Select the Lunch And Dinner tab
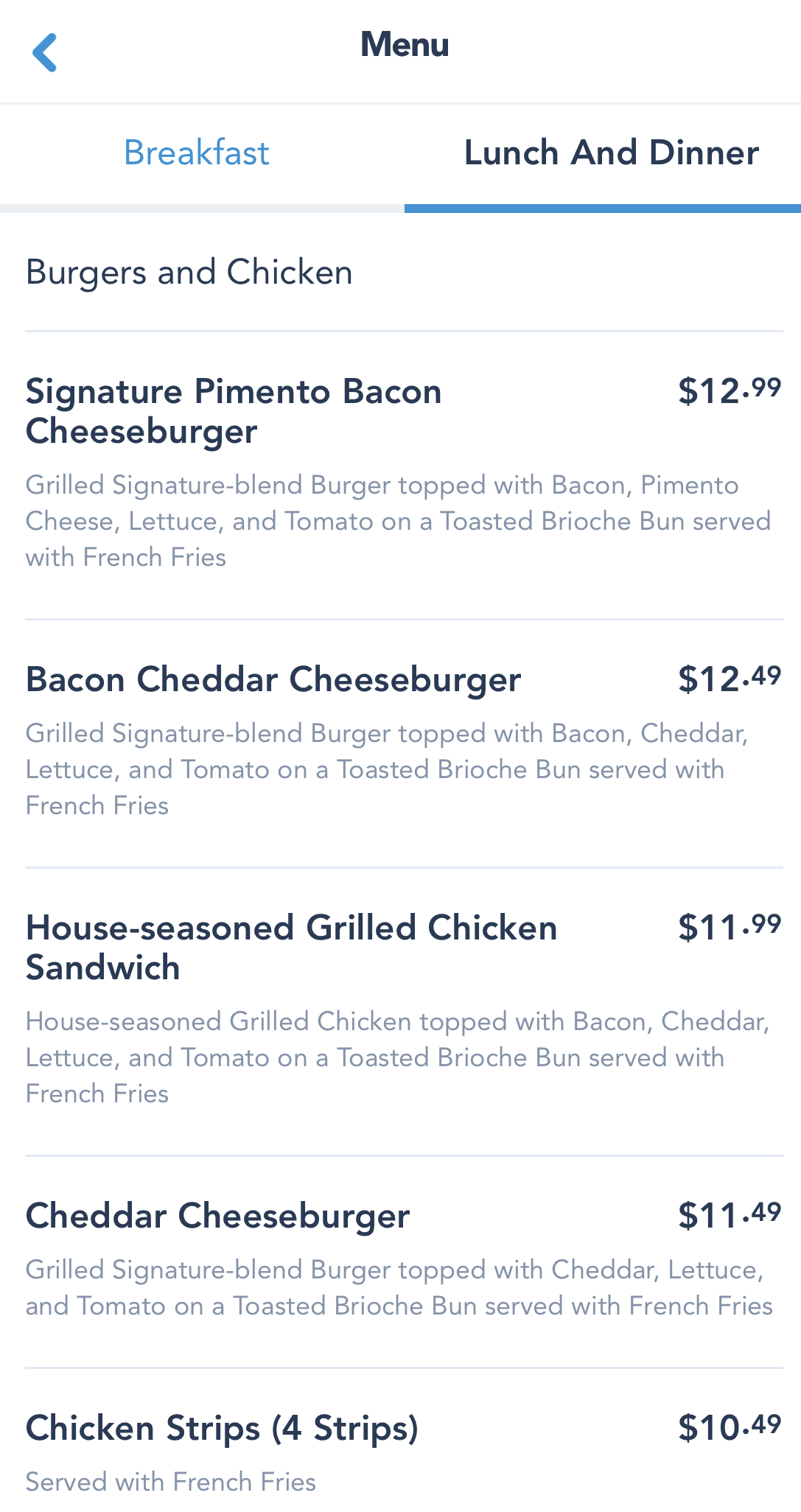The image size is (801, 1512). [x=611, y=153]
